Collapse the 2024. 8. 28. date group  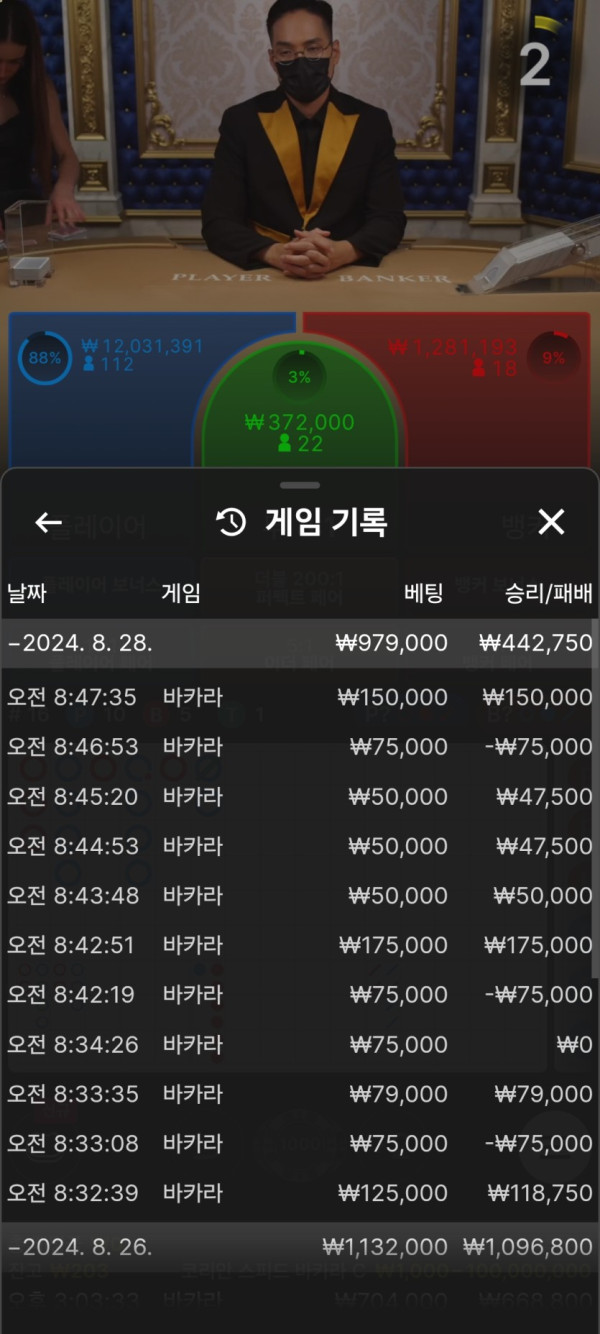(x=80, y=643)
